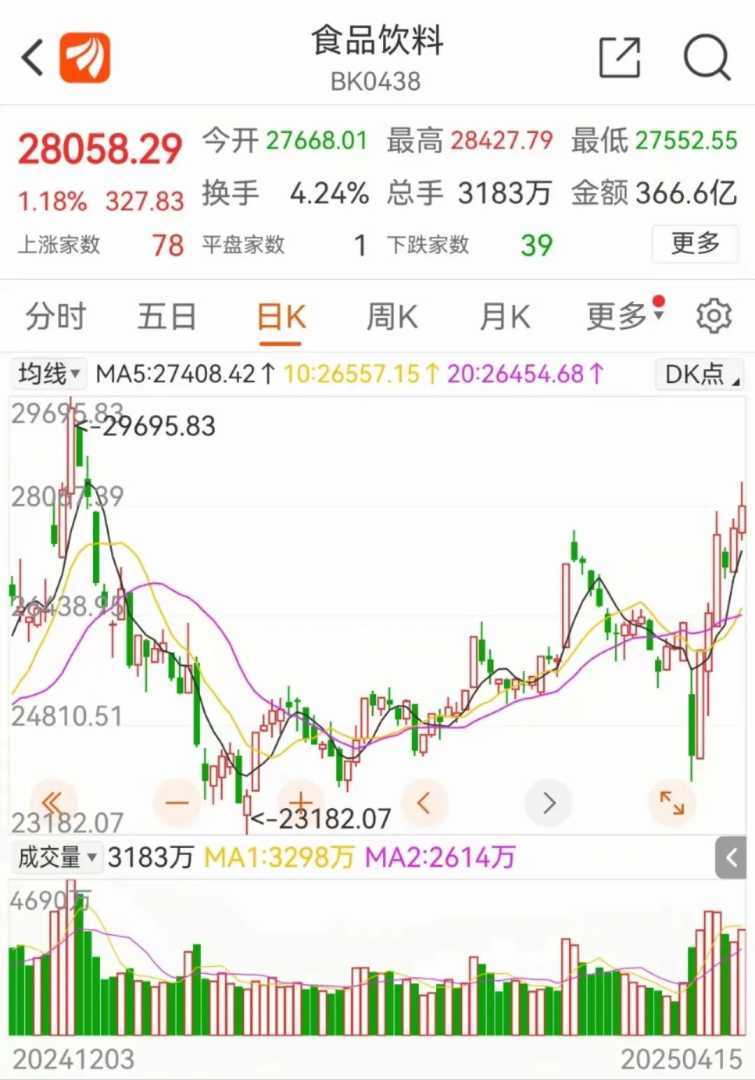Viewport: 755px width, 1080px height.
Task: Open the search magnifier
Action: pyautogui.click(x=706, y=57)
